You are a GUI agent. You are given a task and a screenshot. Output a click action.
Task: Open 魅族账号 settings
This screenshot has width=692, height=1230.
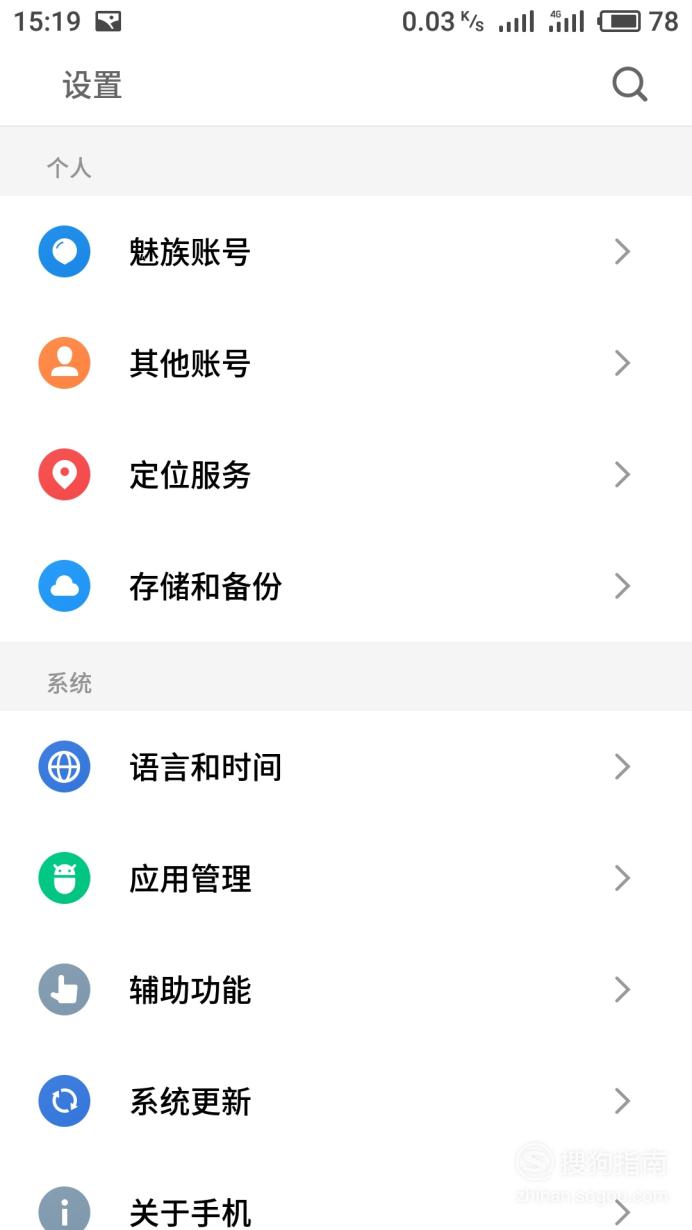point(346,252)
